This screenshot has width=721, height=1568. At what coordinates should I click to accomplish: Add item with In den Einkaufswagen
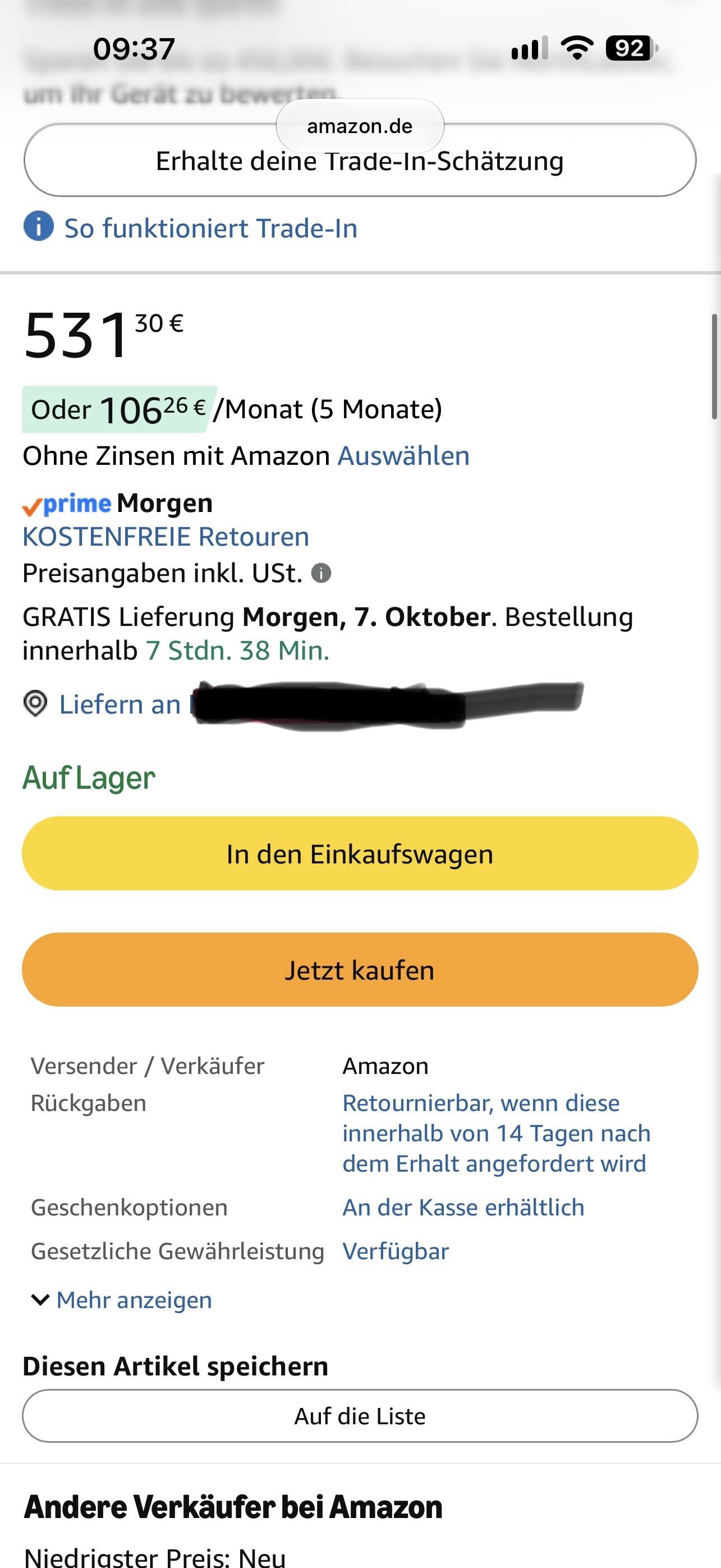click(x=360, y=853)
